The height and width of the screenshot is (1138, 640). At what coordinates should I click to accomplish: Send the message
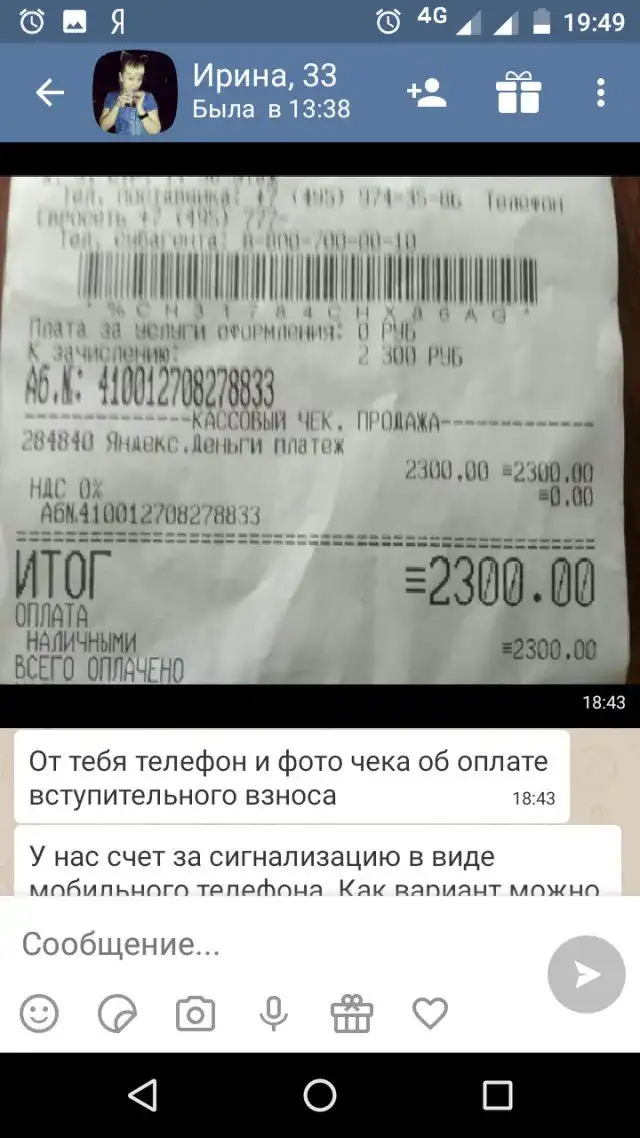click(586, 975)
